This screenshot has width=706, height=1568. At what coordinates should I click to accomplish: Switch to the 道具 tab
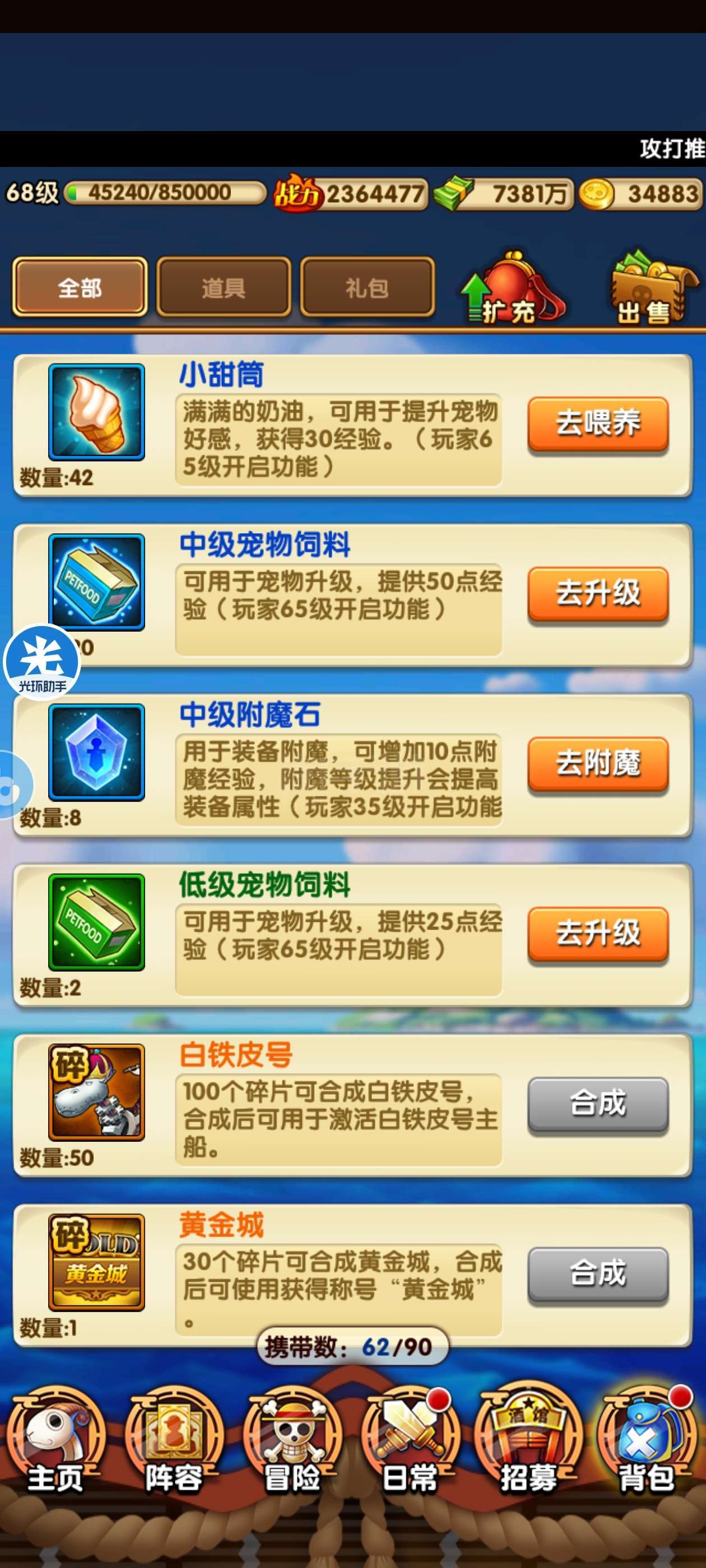(x=224, y=287)
